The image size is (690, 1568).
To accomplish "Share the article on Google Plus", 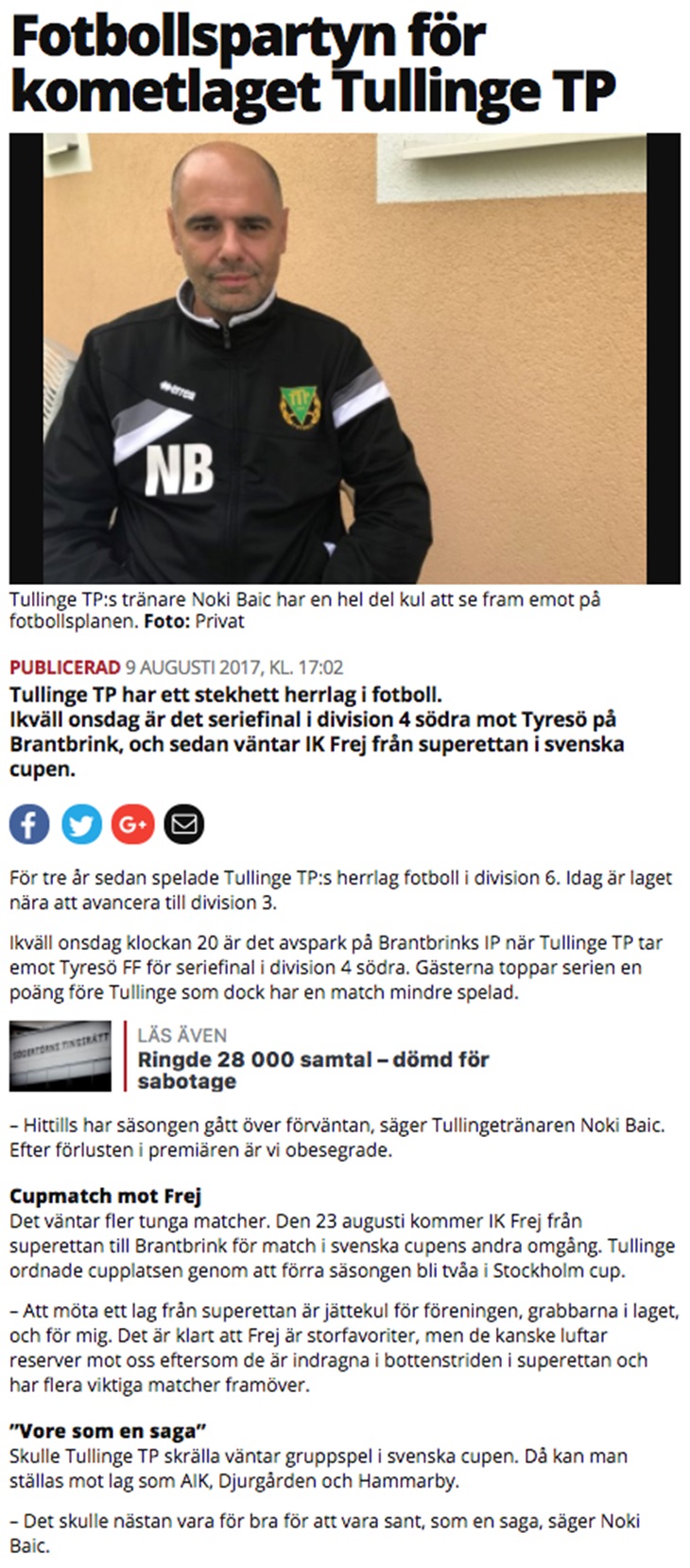I will click(132, 824).
